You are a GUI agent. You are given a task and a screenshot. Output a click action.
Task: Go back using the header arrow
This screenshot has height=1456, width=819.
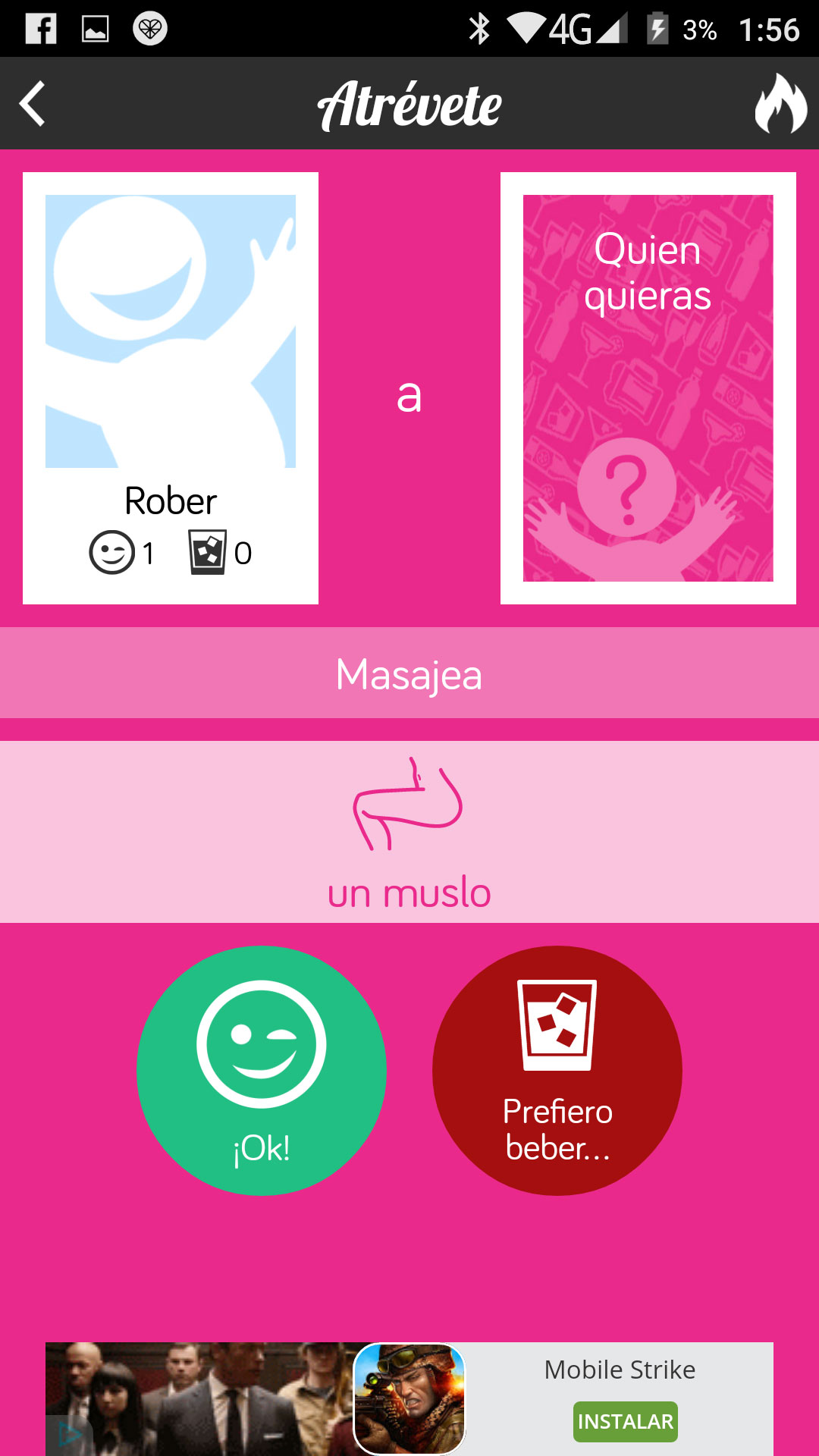33,104
